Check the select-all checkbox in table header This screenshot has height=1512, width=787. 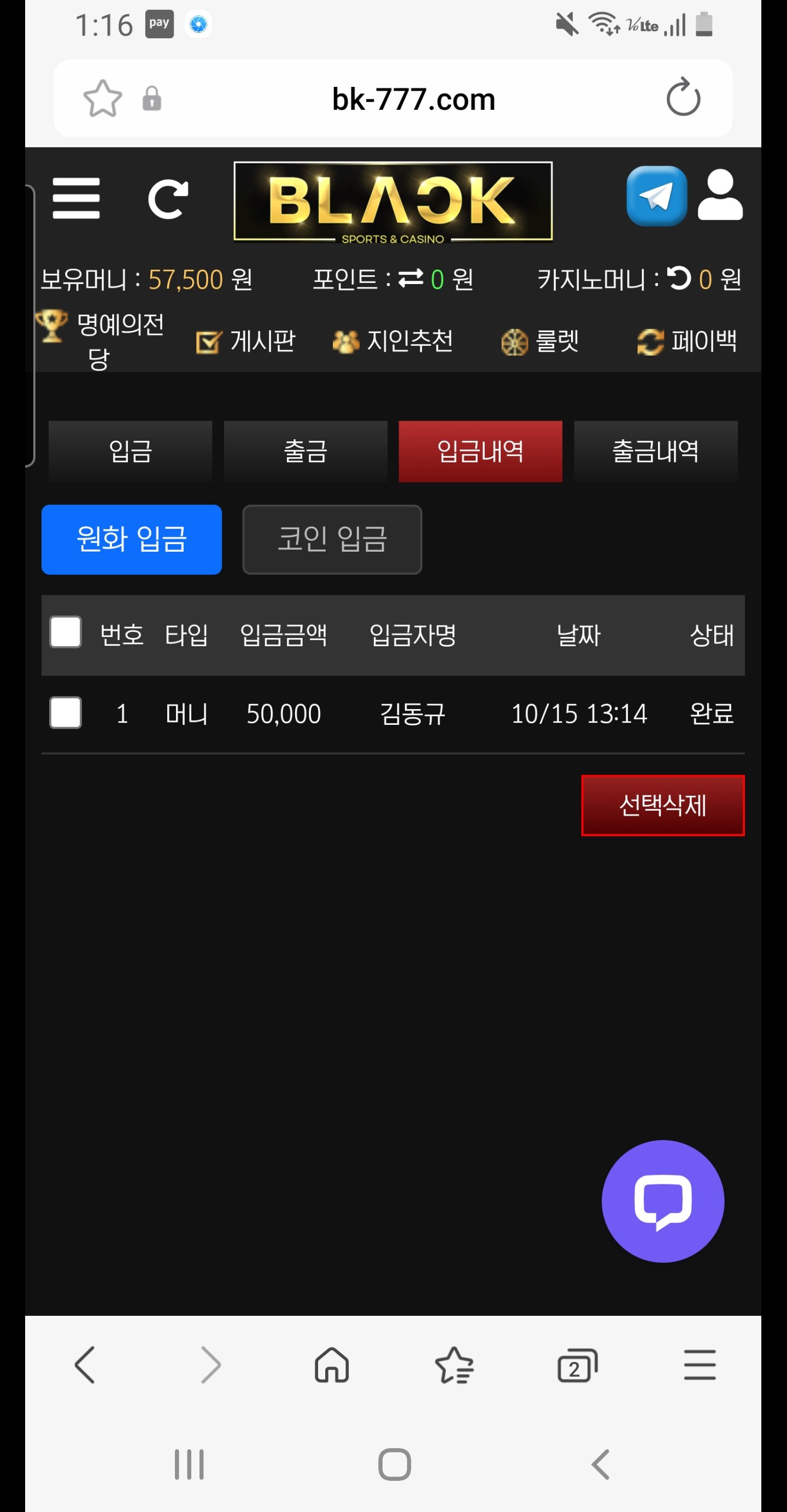coord(65,632)
